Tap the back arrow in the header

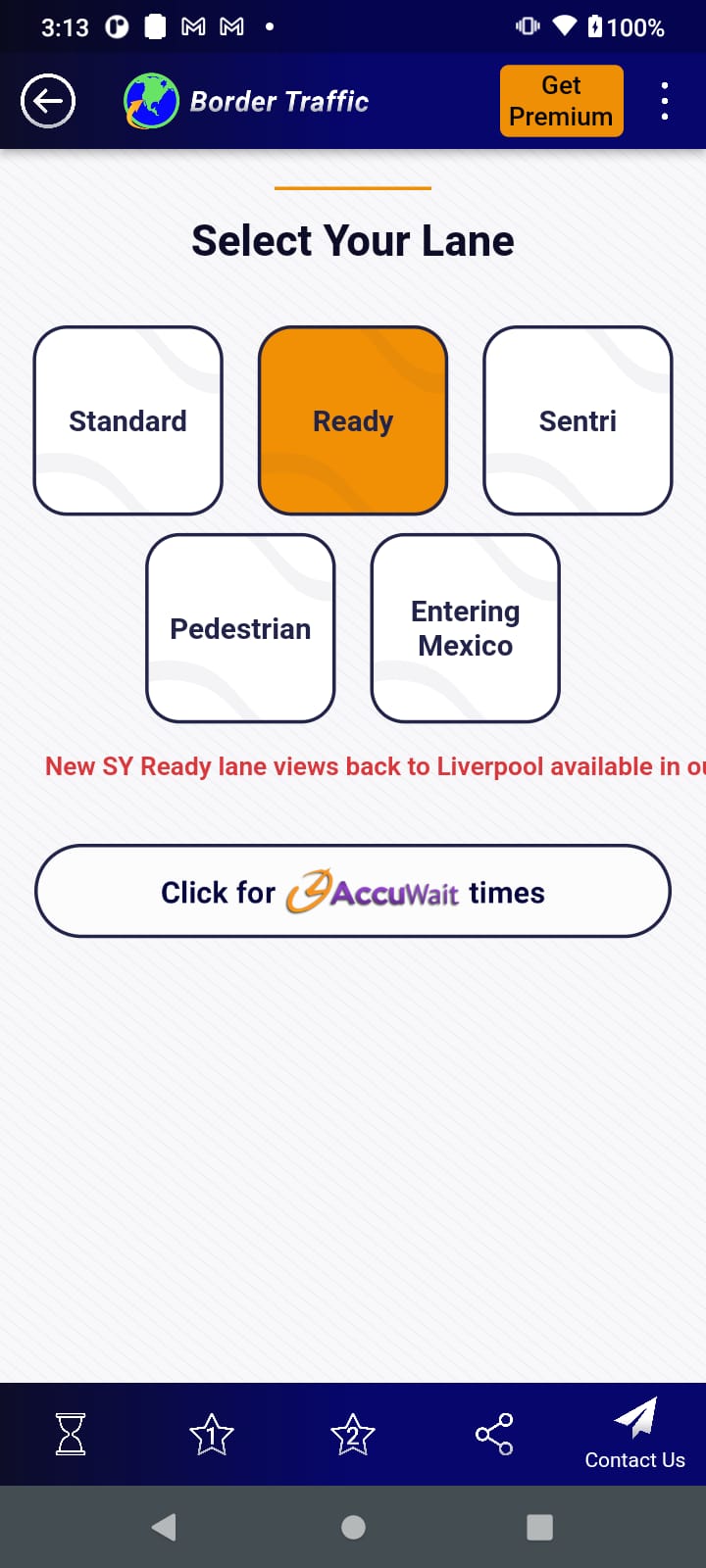click(x=47, y=100)
